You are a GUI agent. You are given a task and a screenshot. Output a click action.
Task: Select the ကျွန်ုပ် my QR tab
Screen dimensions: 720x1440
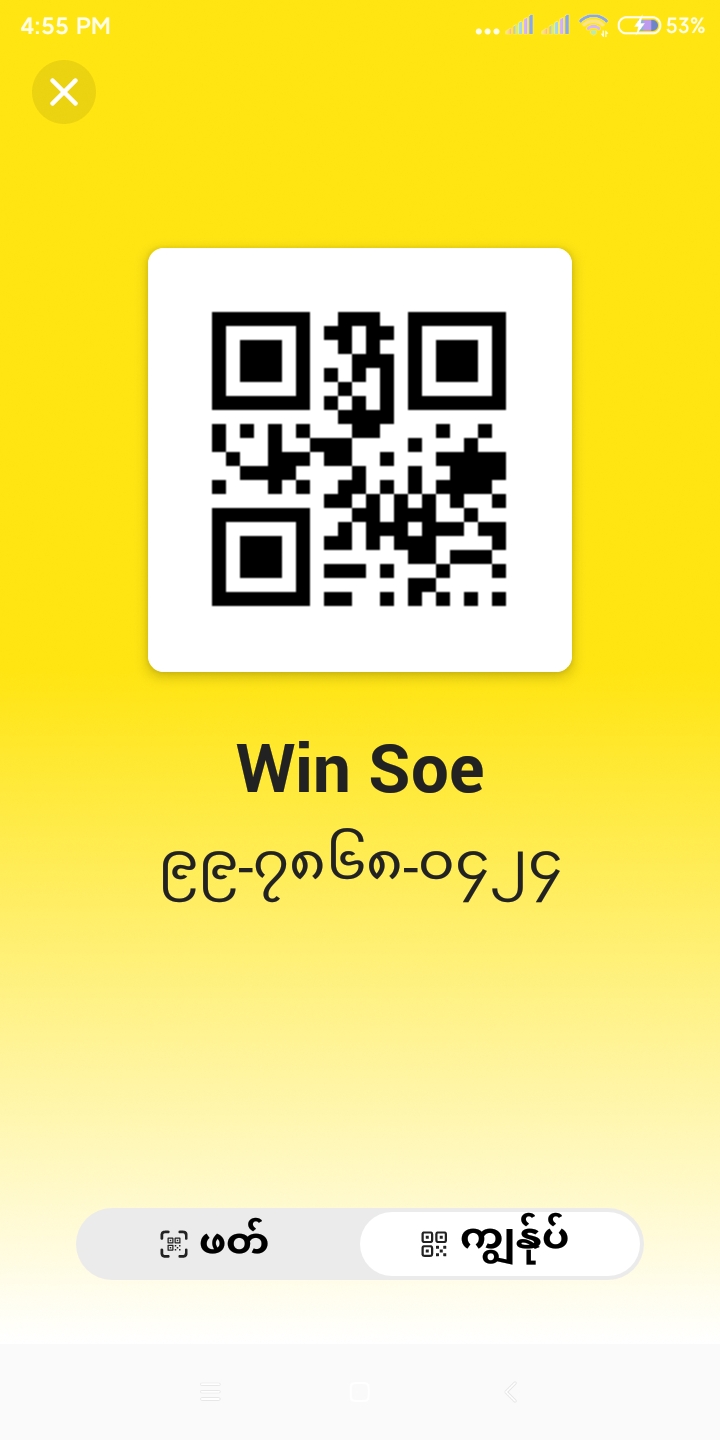click(x=498, y=1244)
